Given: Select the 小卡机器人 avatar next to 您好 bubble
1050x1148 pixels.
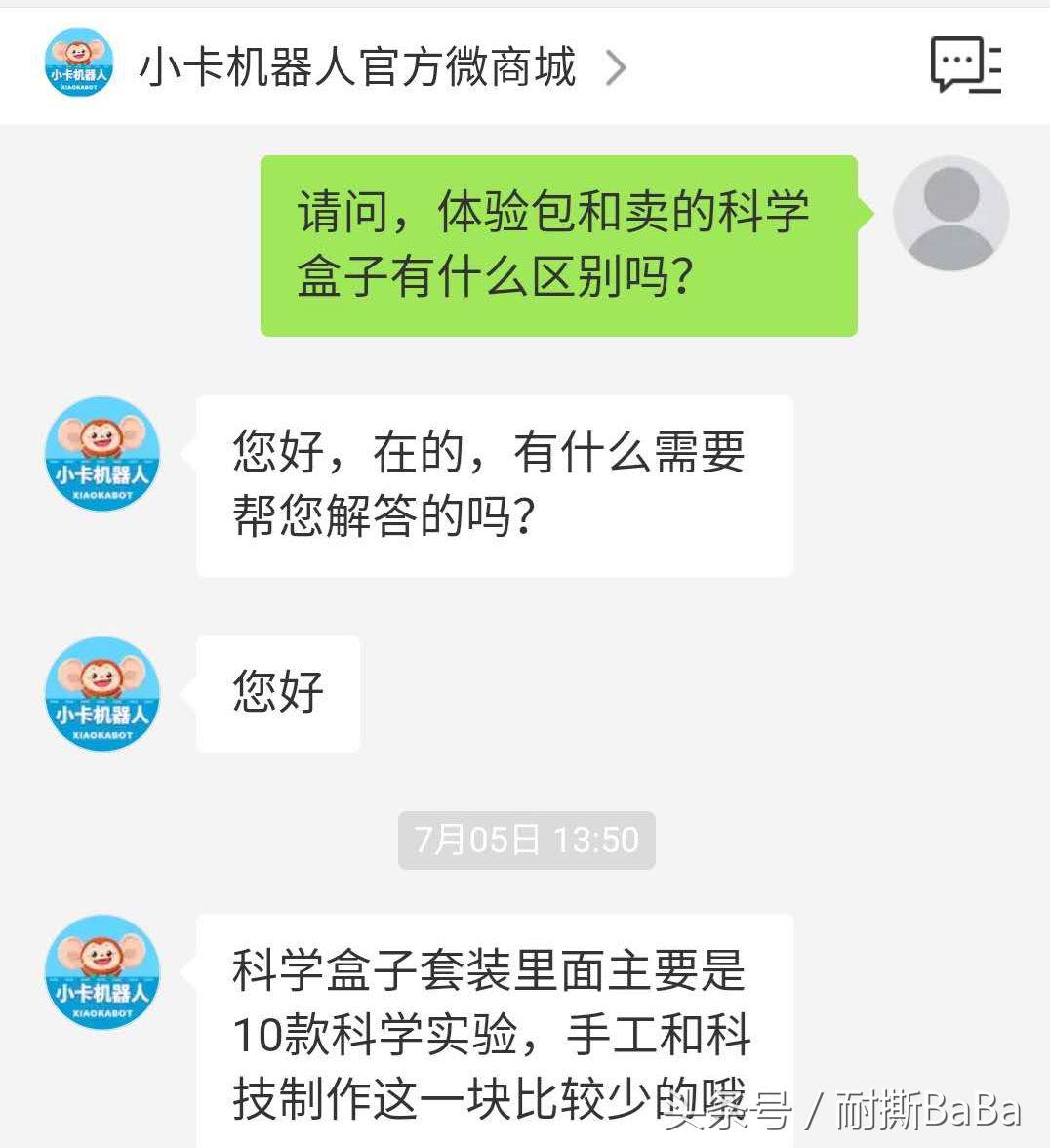Looking at the screenshot, I should (101, 694).
